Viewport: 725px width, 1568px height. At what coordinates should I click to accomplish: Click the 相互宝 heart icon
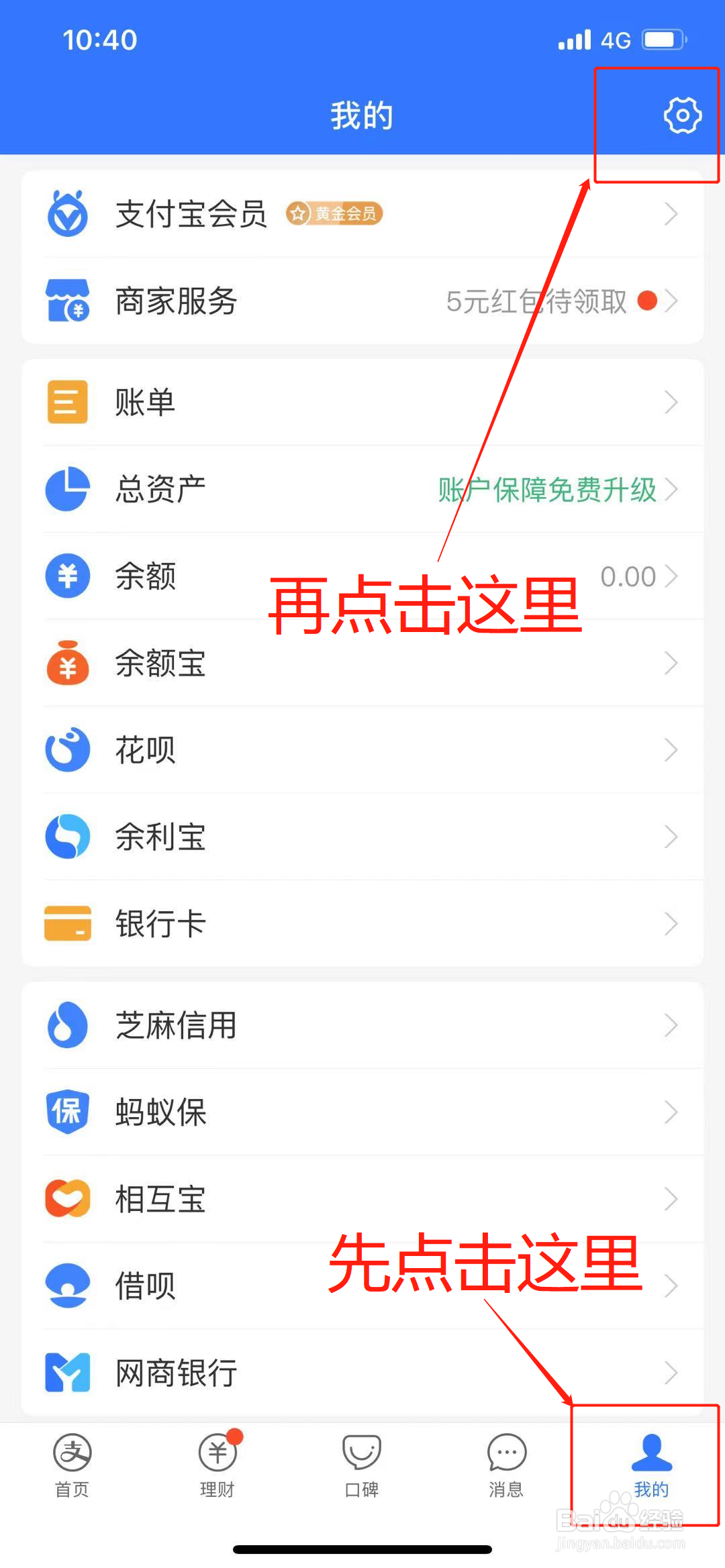click(x=67, y=1199)
